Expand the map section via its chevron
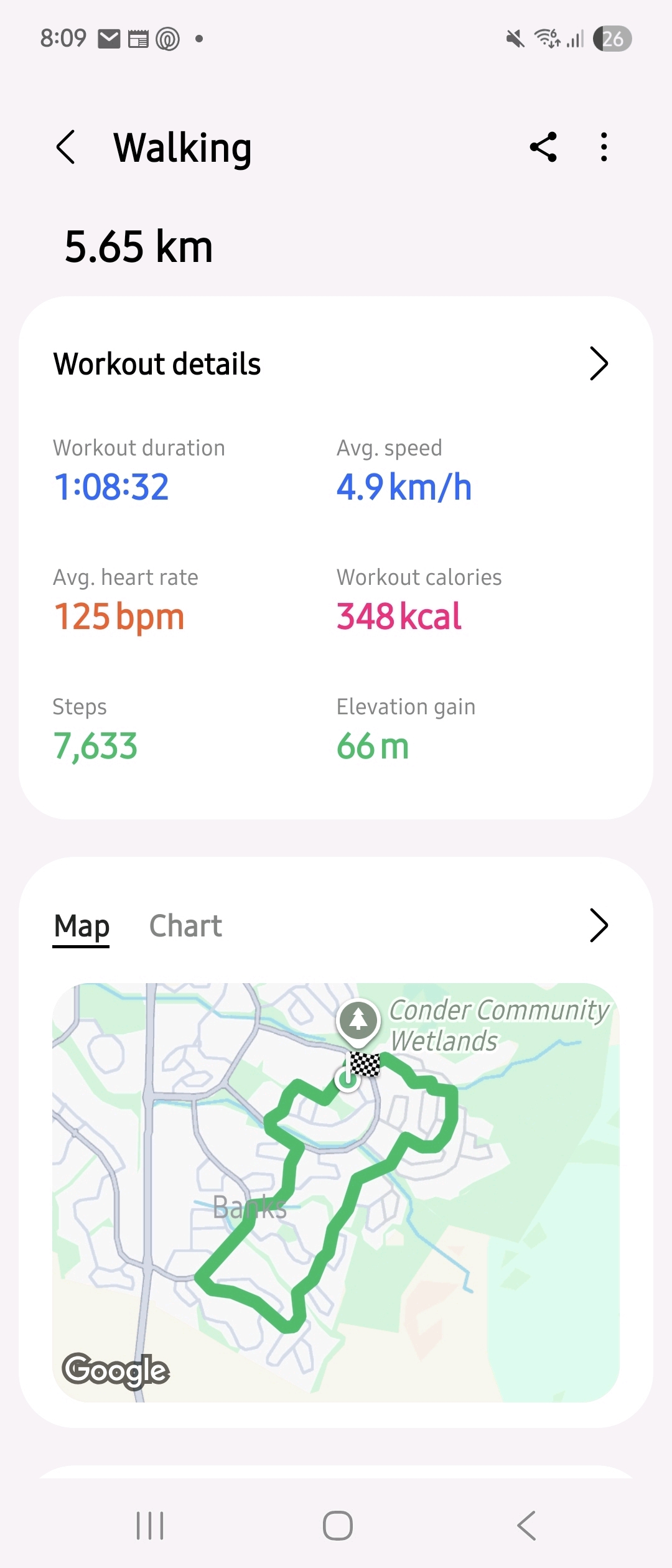This screenshot has width=672, height=1568. point(598,926)
